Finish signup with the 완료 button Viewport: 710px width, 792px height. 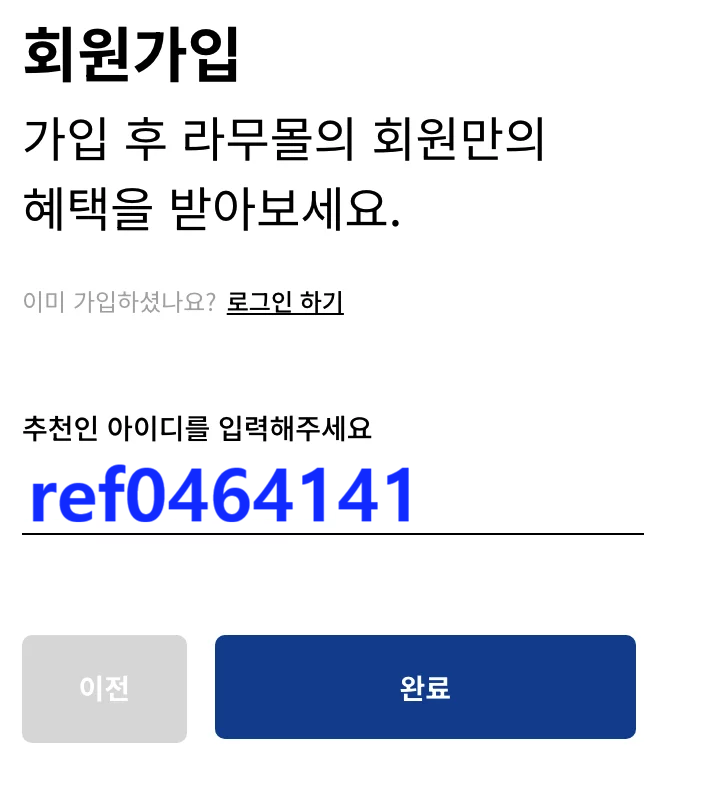point(425,687)
